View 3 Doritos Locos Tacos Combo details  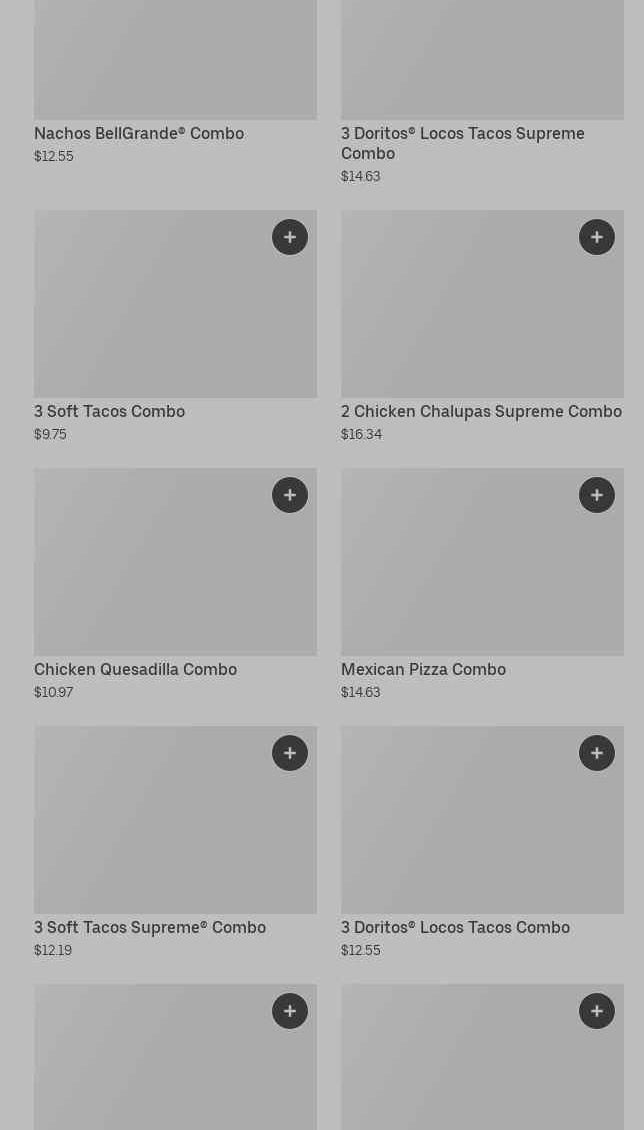(455, 927)
